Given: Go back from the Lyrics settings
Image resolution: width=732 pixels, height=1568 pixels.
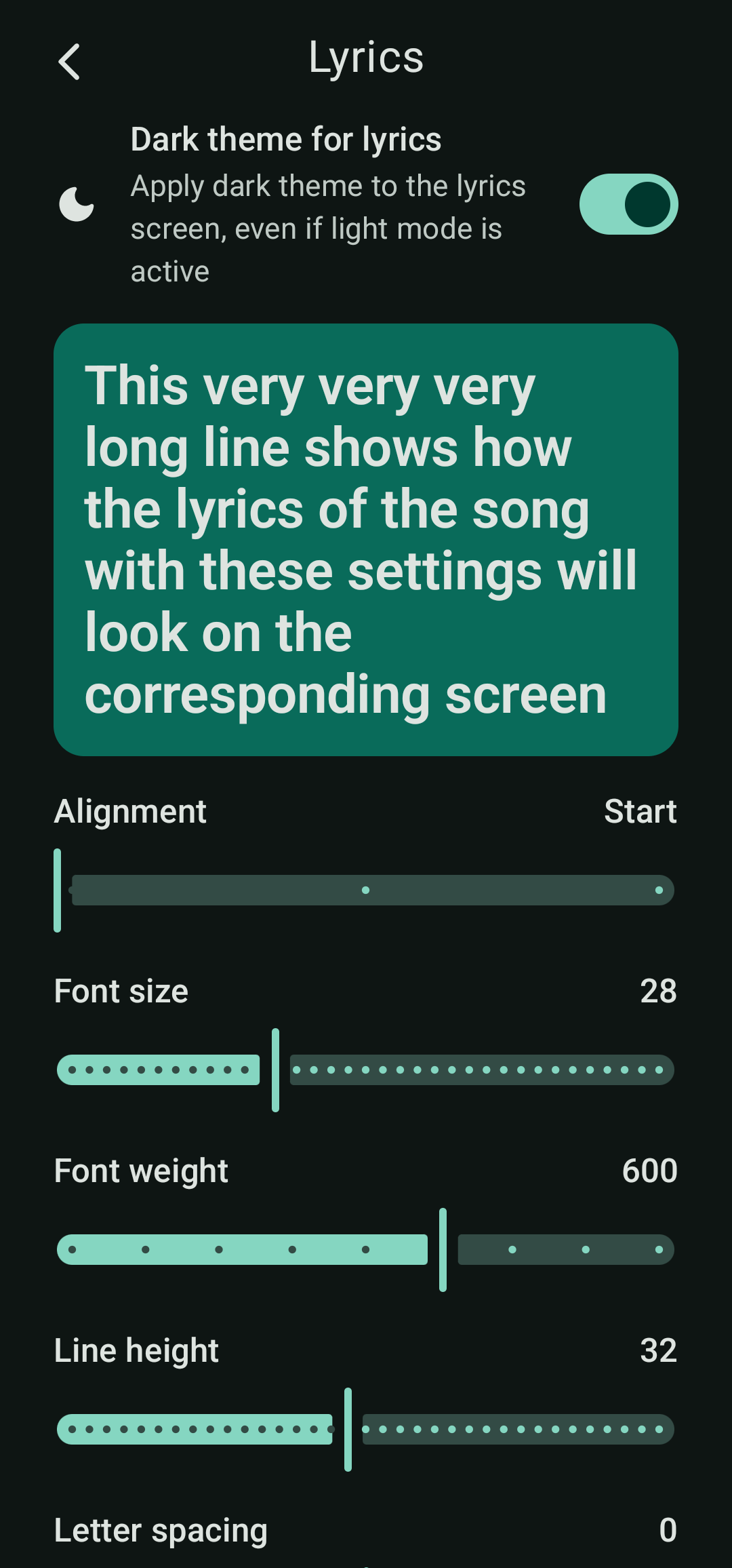Looking at the screenshot, I should (69, 62).
